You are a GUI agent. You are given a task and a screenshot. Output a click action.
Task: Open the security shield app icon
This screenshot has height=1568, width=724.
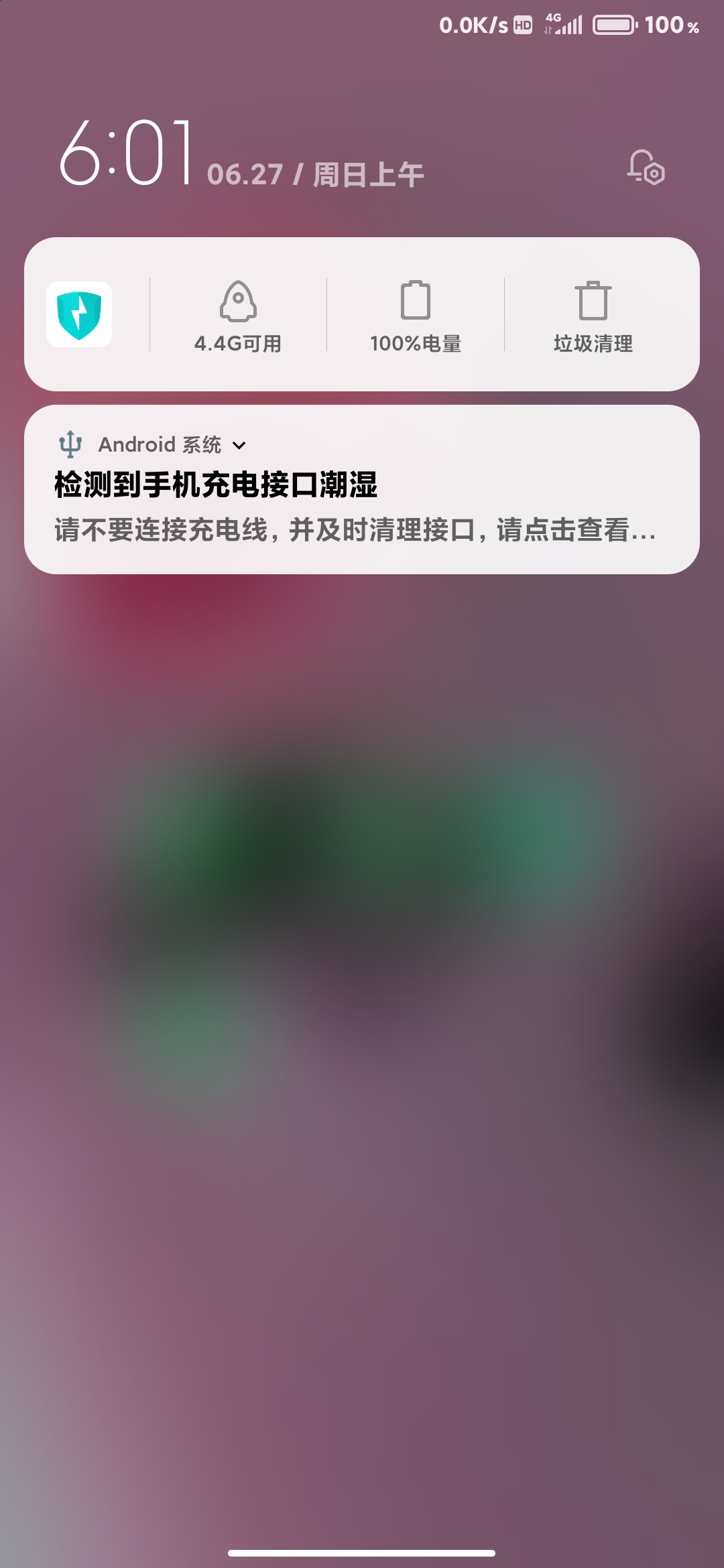coord(79,314)
